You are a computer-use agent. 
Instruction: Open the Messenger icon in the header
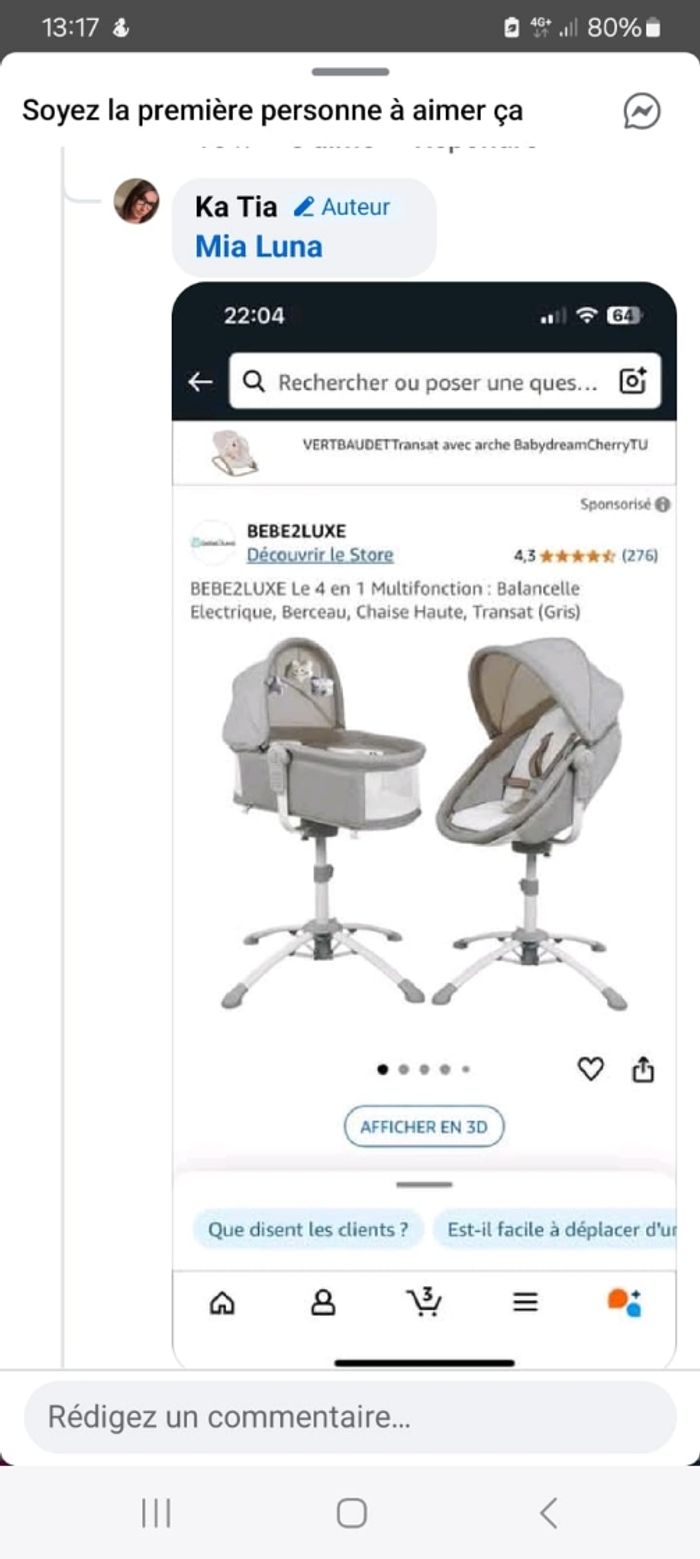[641, 112]
